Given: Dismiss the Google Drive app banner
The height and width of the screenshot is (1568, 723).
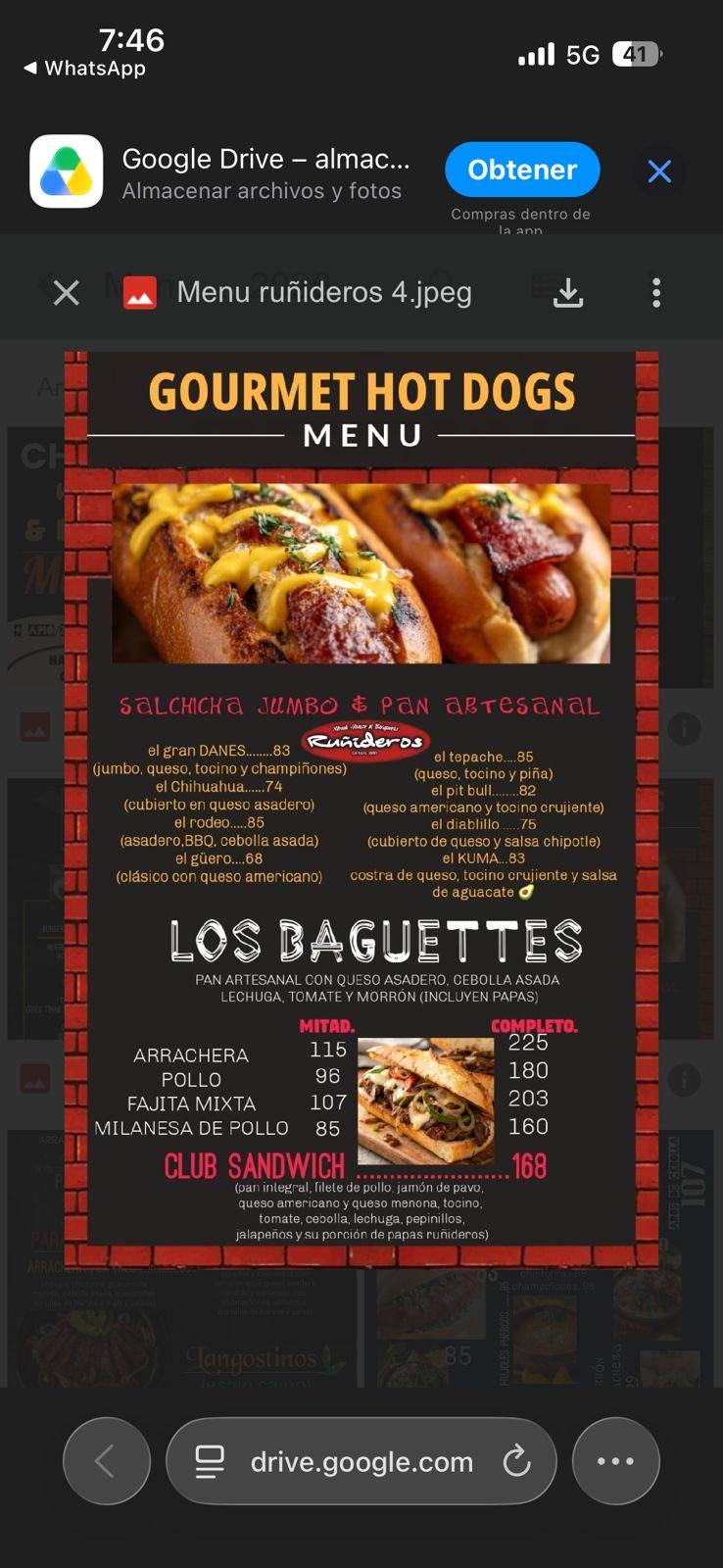Looking at the screenshot, I should click(659, 171).
